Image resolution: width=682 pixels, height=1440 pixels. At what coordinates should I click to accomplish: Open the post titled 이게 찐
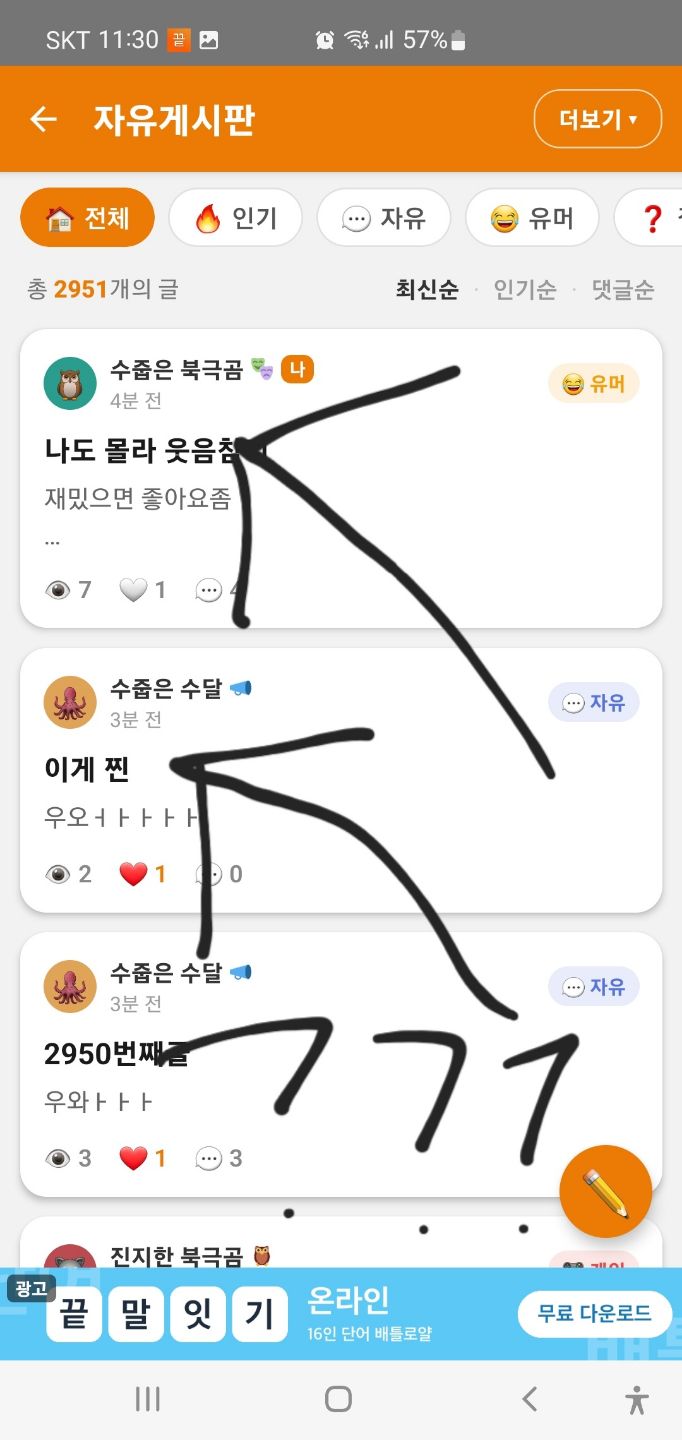click(341, 780)
